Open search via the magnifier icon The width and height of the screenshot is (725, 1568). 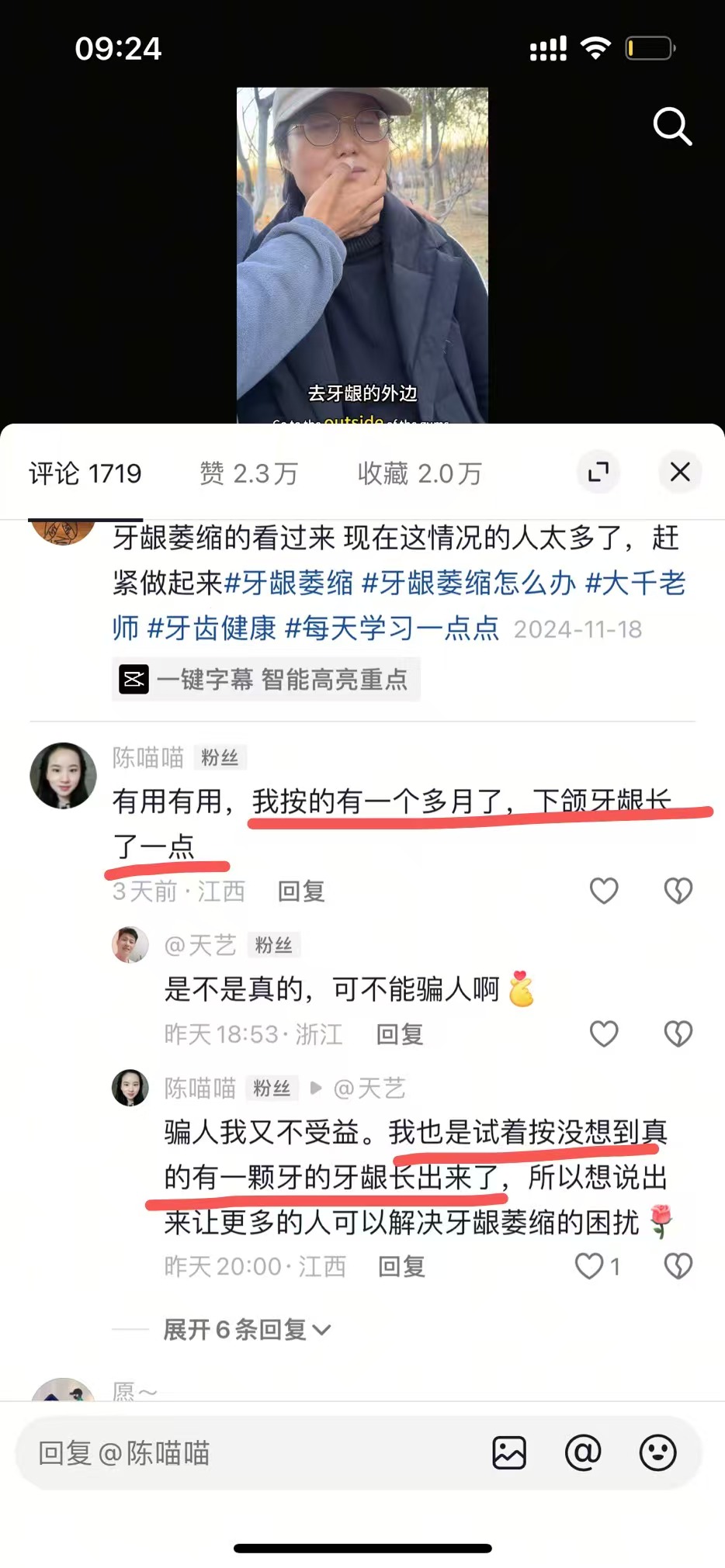click(x=672, y=126)
